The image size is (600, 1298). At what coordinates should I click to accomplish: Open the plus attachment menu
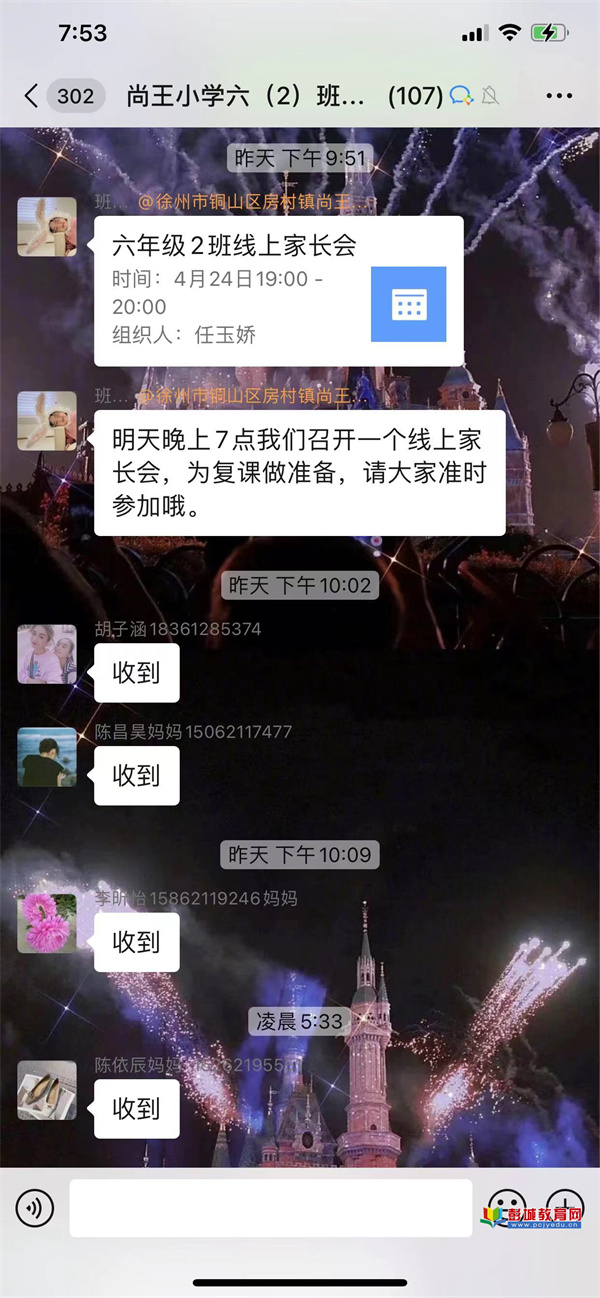pos(564,1206)
